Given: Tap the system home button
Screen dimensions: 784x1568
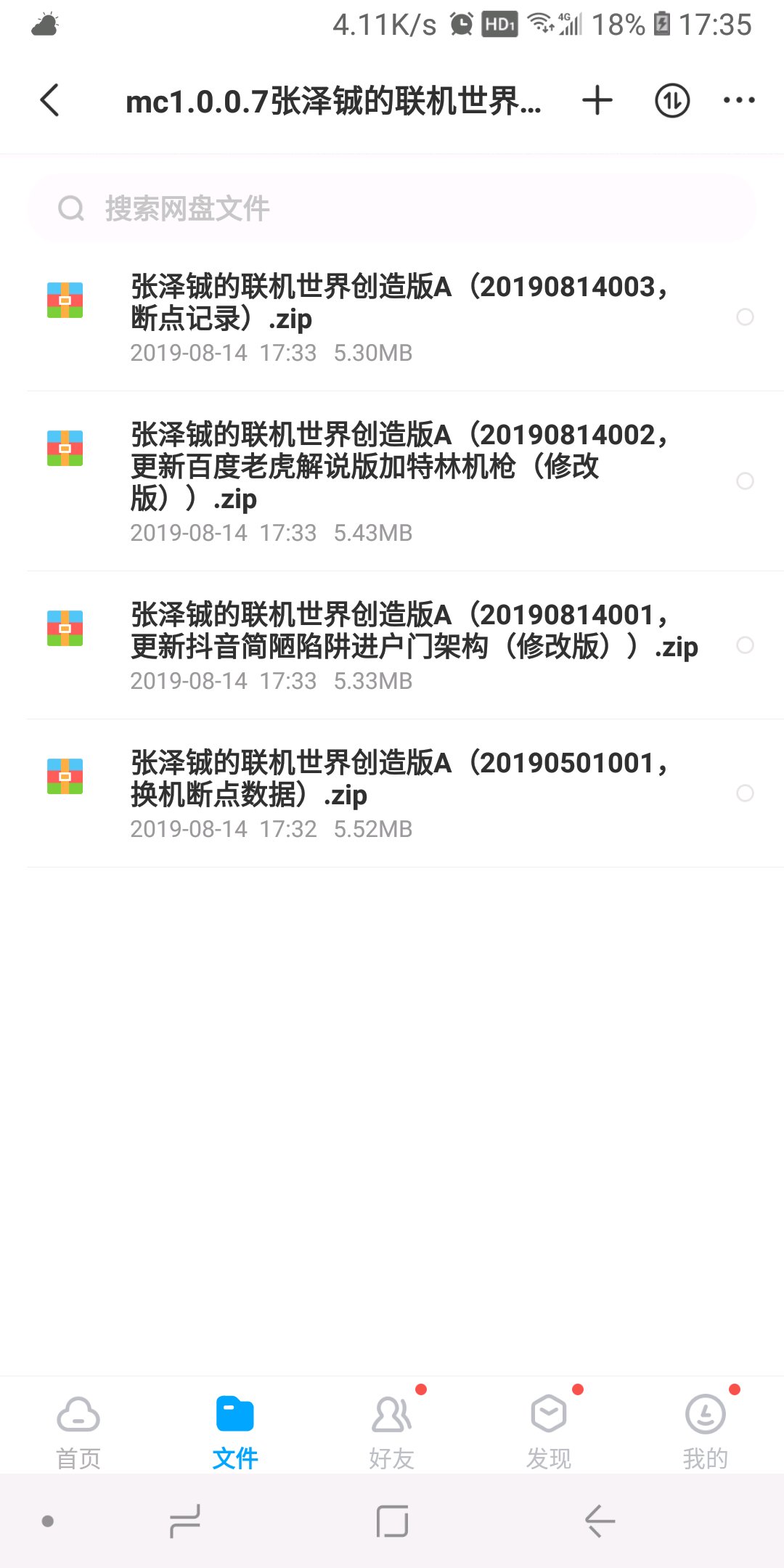Looking at the screenshot, I should [392, 1521].
